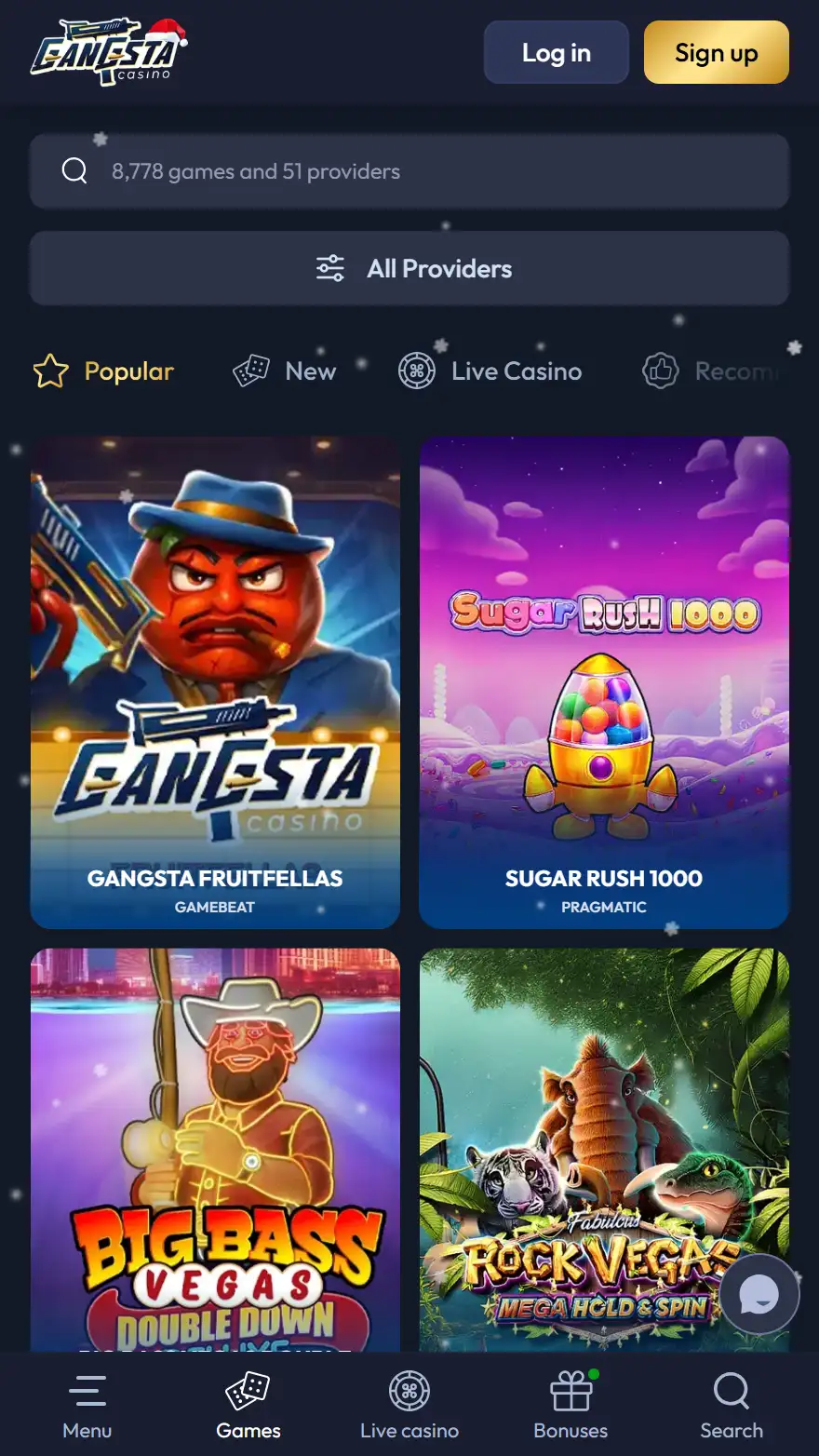Image resolution: width=819 pixels, height=1456 pixels.
Task: Select the Popular category tab
Action: [x=104, y=371]
